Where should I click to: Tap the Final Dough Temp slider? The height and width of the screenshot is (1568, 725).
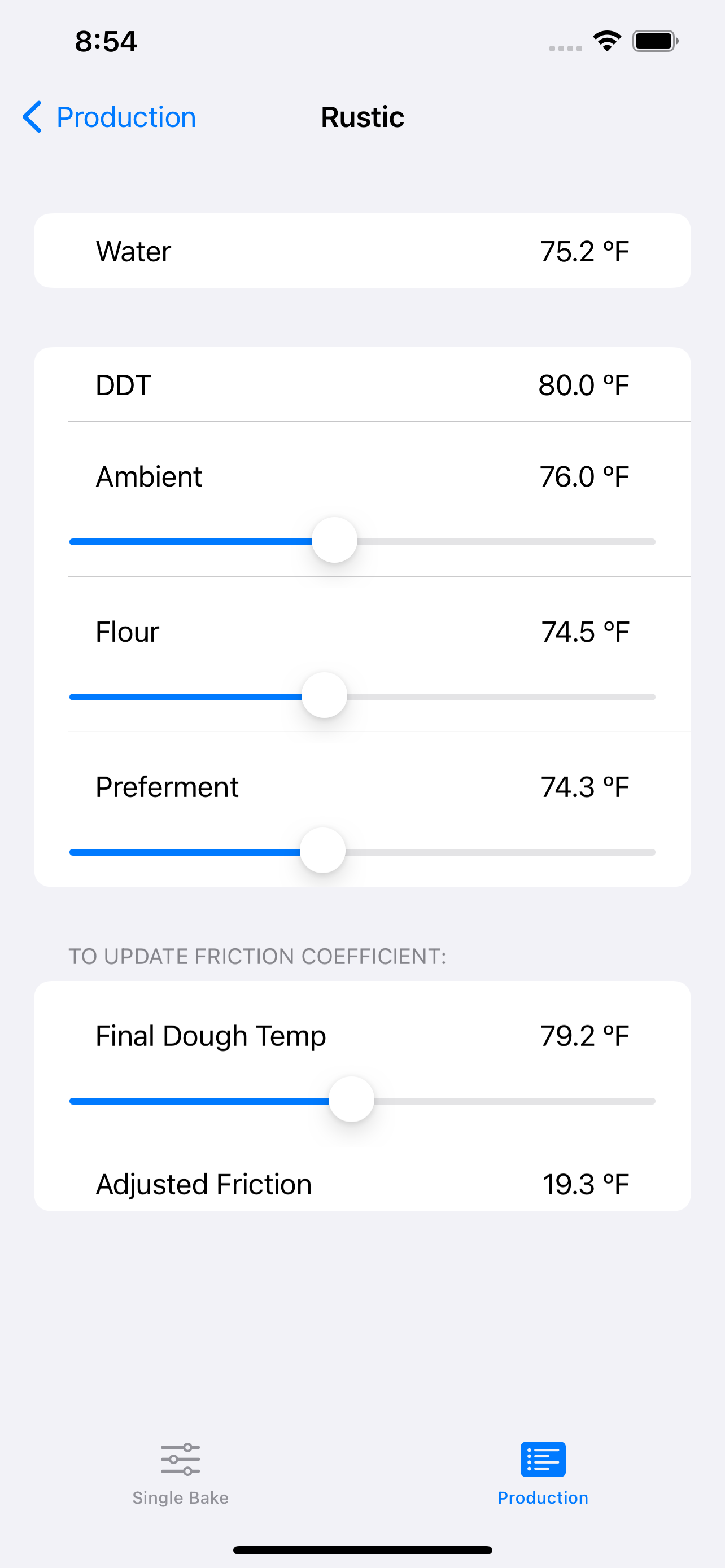click(362, 1101)
